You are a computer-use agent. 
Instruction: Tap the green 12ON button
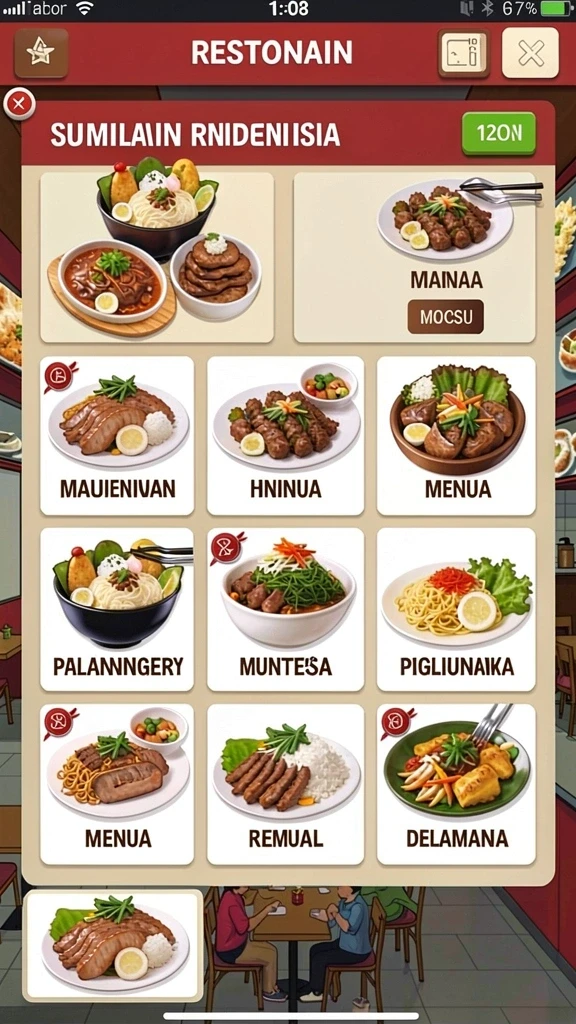tap(499, 133)
